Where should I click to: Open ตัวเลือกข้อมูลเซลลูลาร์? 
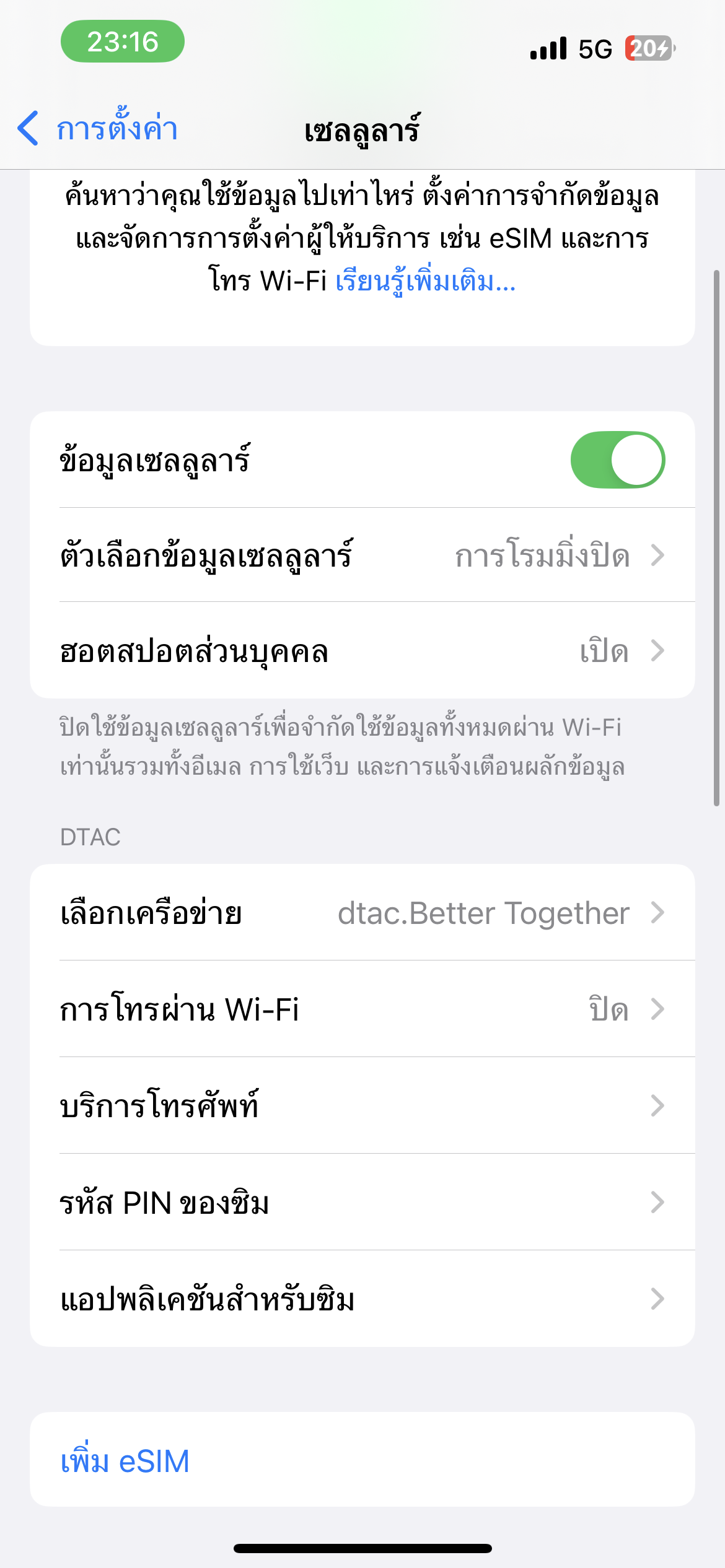pos(362,555)
